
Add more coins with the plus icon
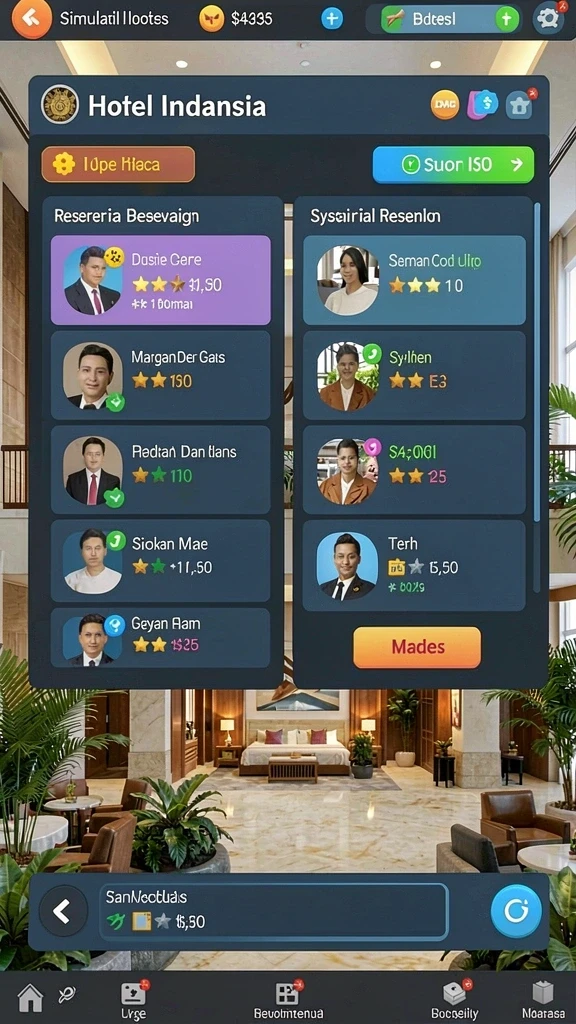coord(332,18)
